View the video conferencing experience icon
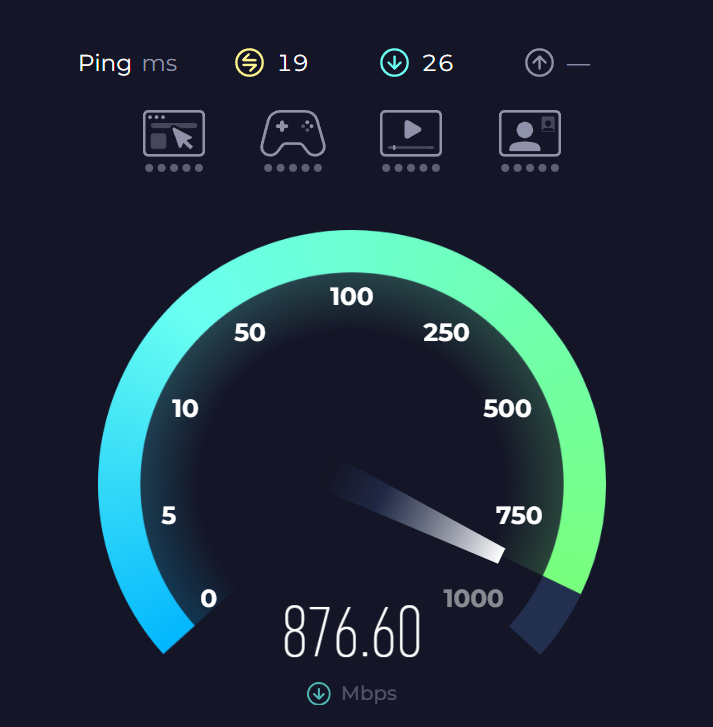The width and height of the screenshot is (713, 727). 530,134
